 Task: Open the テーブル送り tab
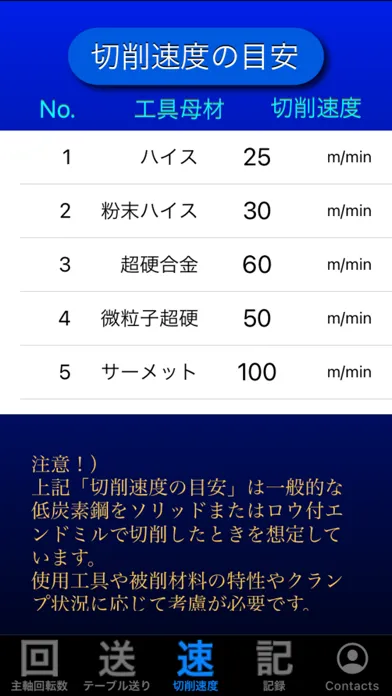pyautogui.click(x=117, y=666)
